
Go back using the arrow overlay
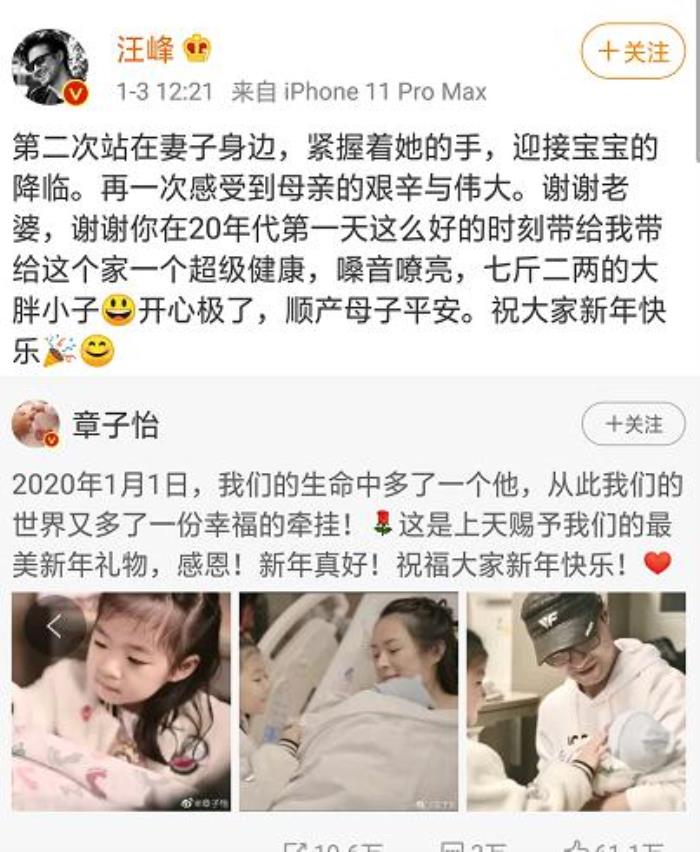54,628
